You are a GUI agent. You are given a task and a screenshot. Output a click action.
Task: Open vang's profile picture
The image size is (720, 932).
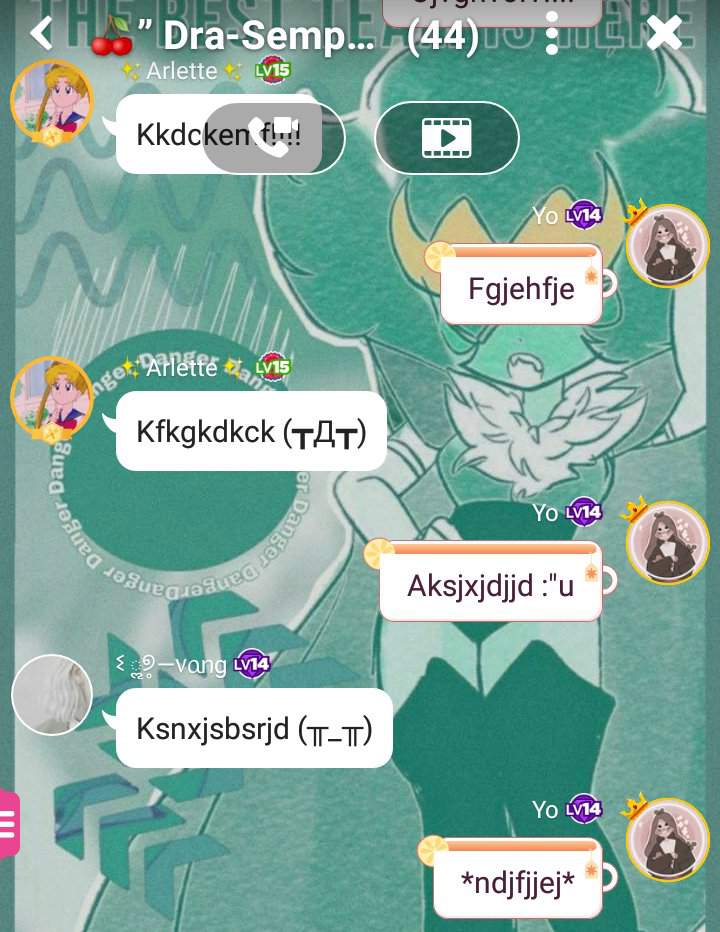click(x=51, y=695)
